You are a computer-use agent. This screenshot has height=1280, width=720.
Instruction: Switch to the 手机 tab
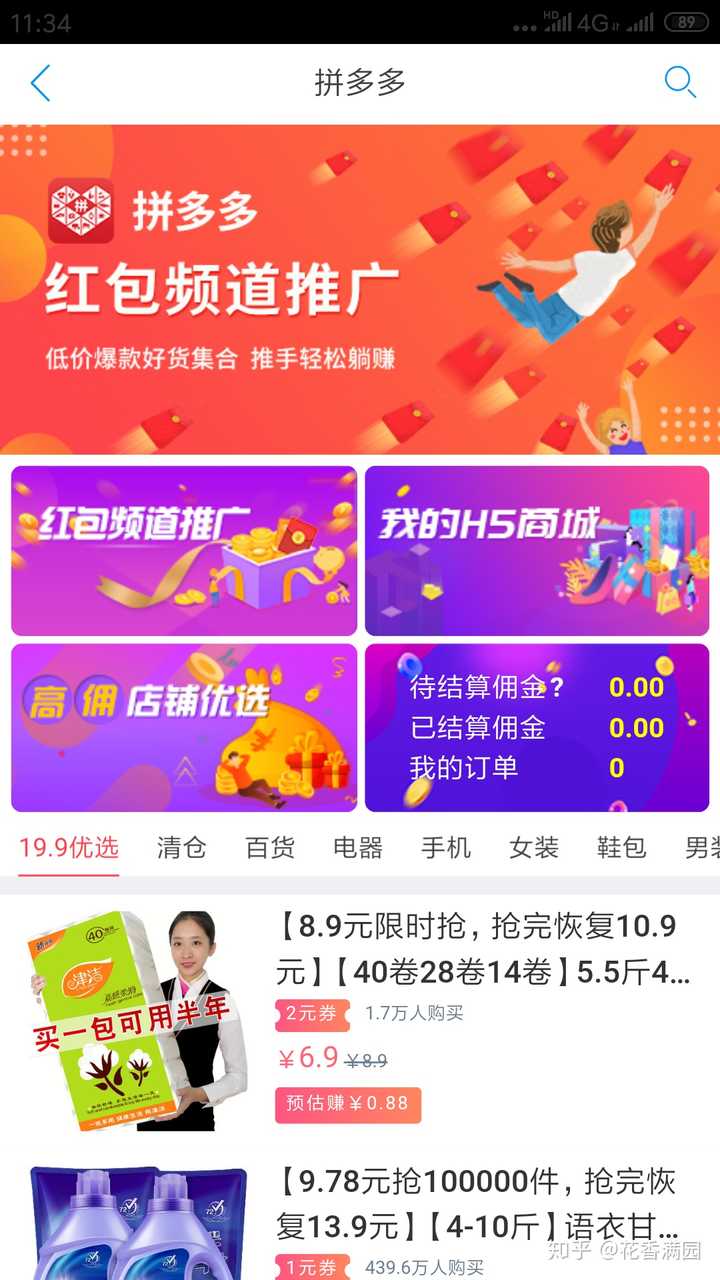(446, 848)
